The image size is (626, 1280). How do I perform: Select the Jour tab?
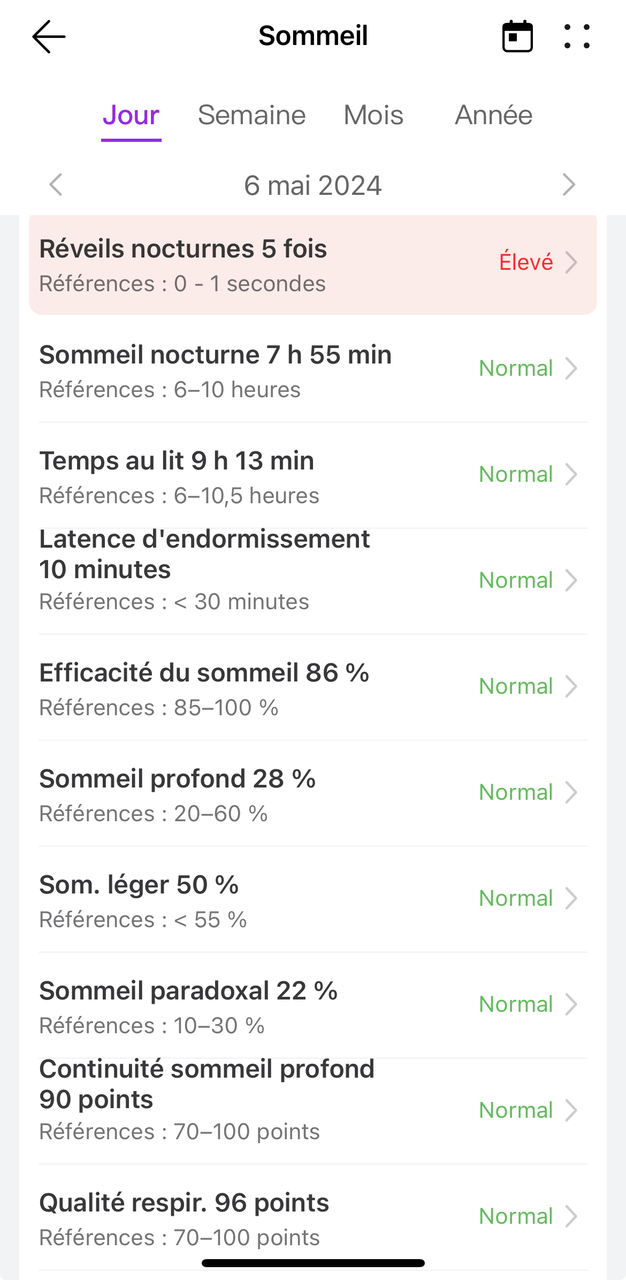tap(131, 115)
